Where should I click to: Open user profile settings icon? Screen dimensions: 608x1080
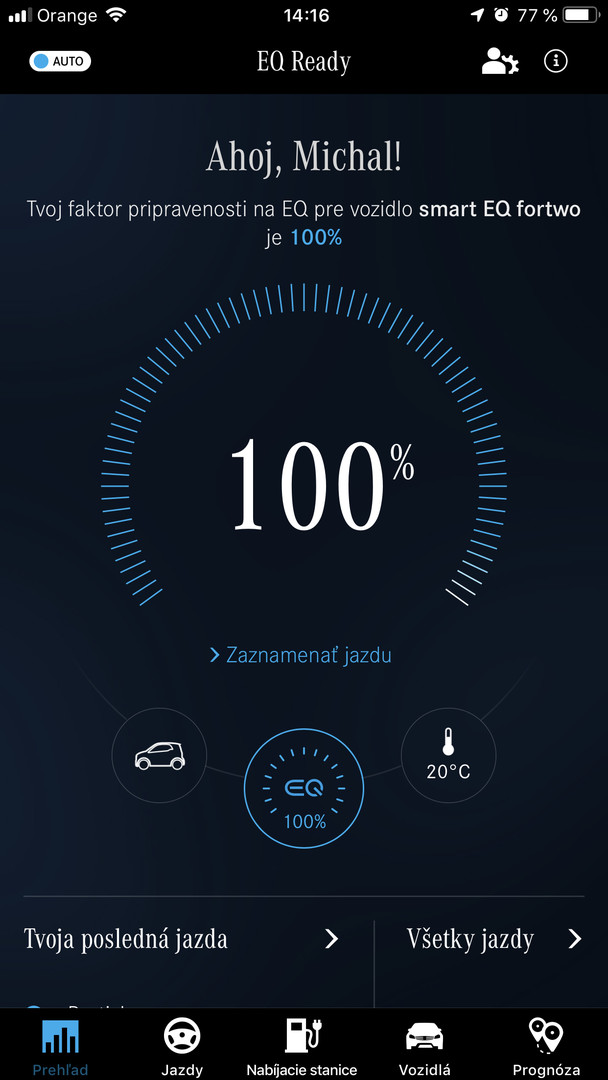pos(500,61)
